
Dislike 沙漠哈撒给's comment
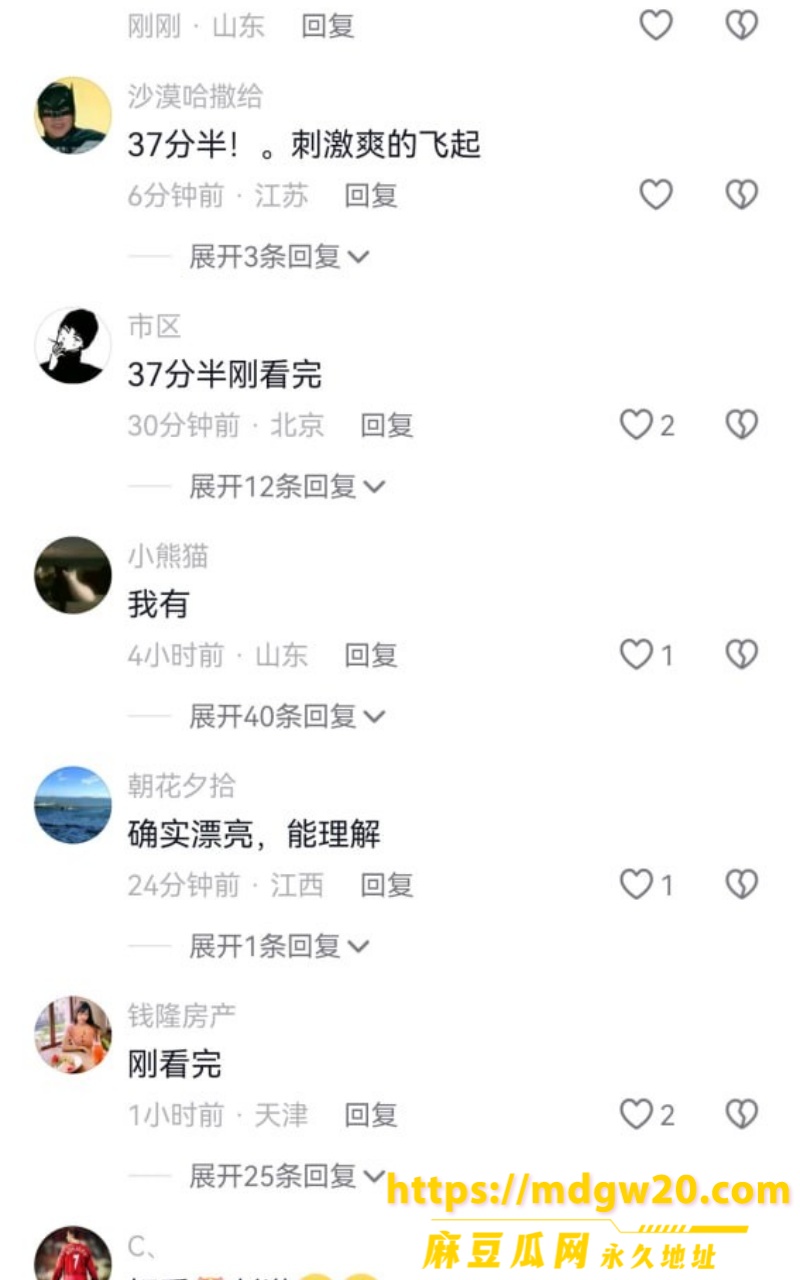pos(741,195)
